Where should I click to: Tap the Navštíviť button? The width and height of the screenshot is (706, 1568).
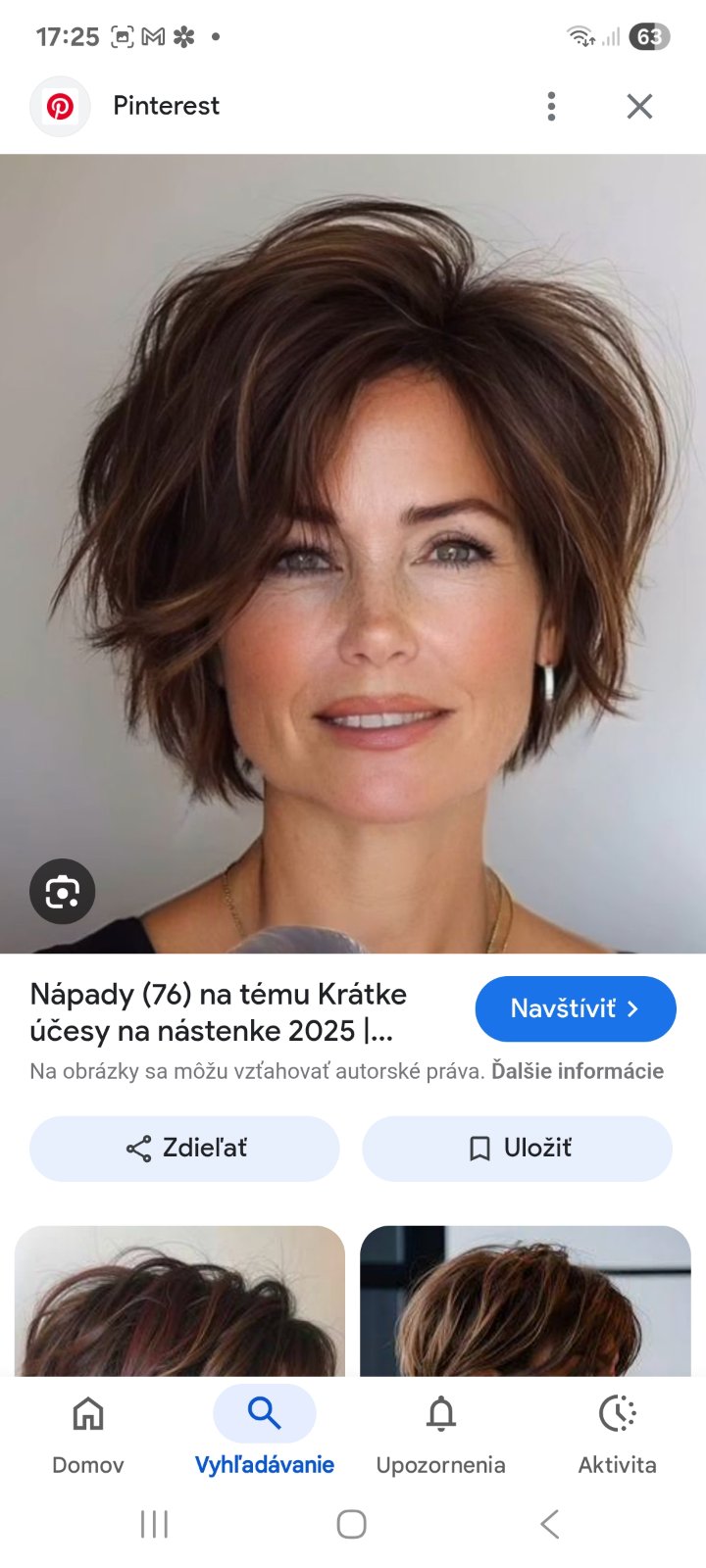pos(576,1008)
